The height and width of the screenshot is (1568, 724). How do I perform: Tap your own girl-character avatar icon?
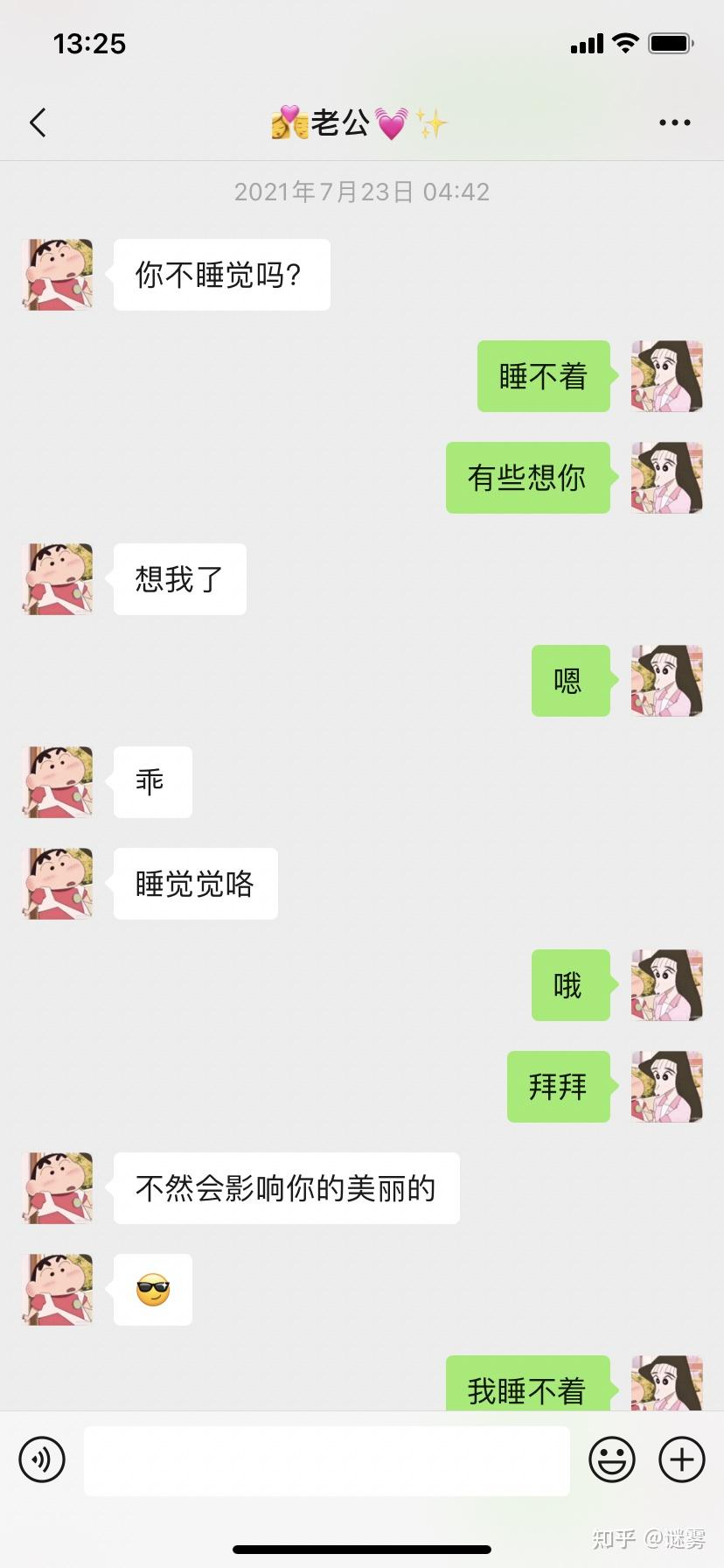click(666, 376)
